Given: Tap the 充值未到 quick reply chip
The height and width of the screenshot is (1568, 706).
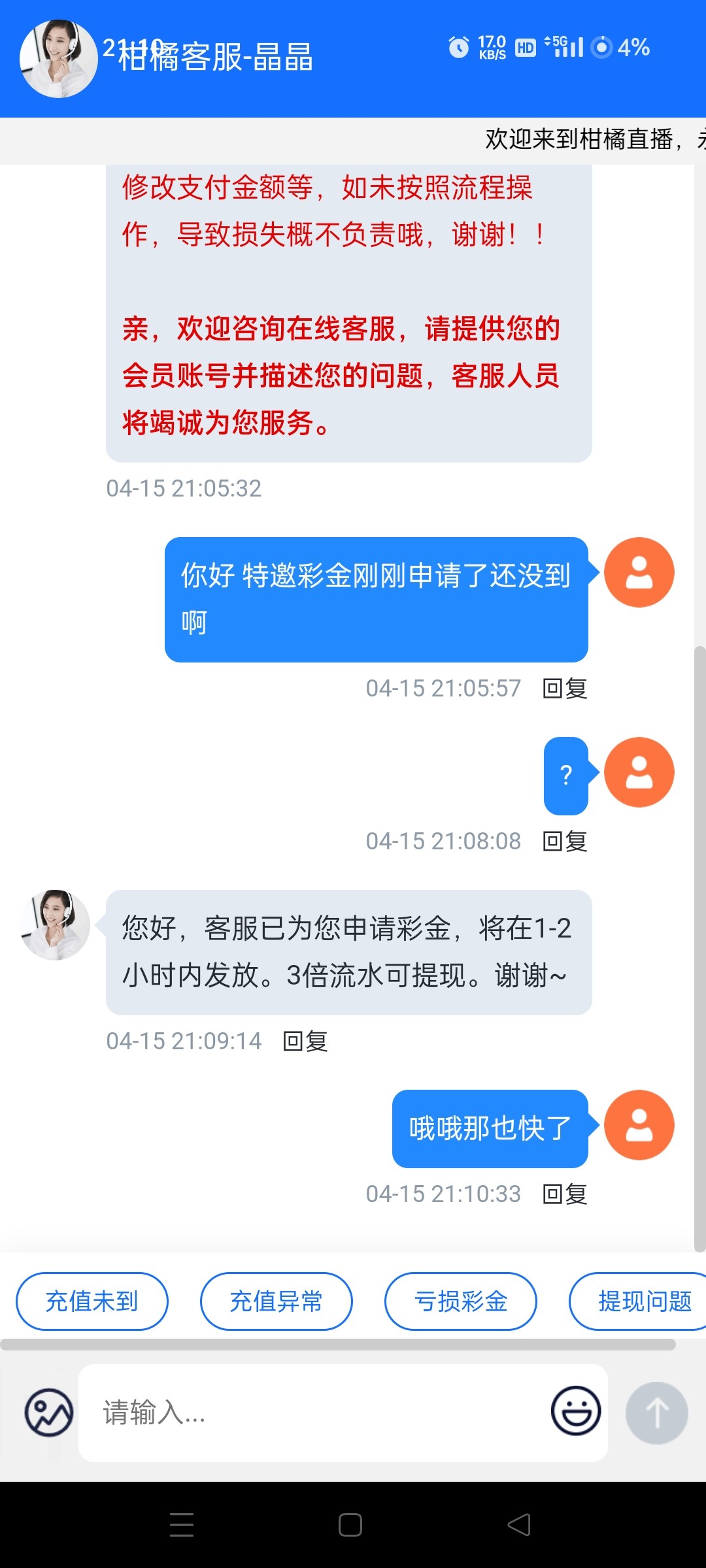Looking at the screenshot, I should point(92,1301).
